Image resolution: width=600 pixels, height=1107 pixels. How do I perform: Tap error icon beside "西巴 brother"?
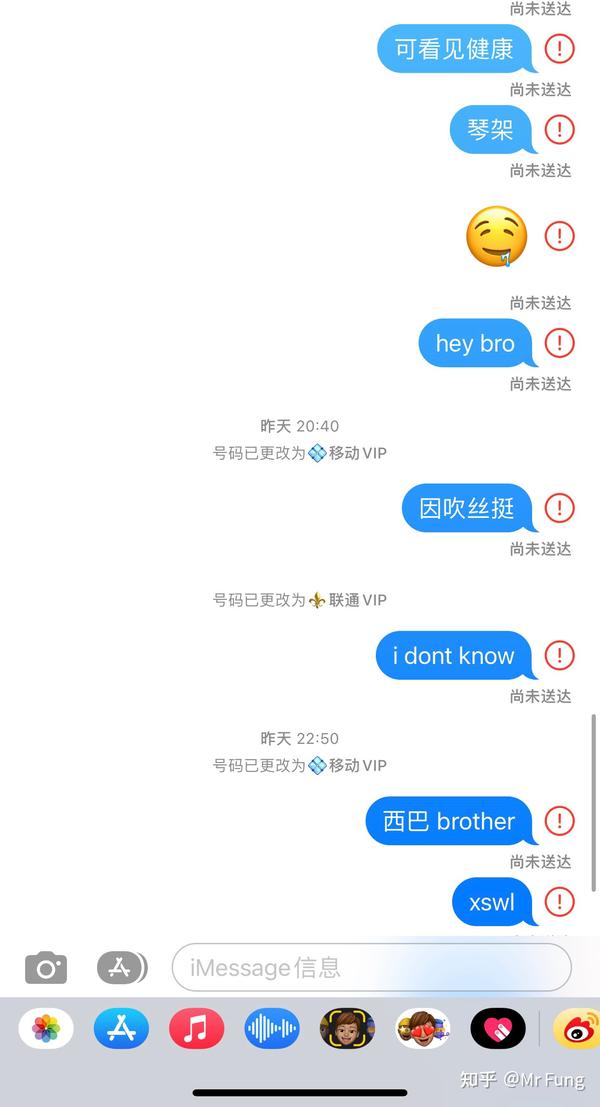click(560, 820)
